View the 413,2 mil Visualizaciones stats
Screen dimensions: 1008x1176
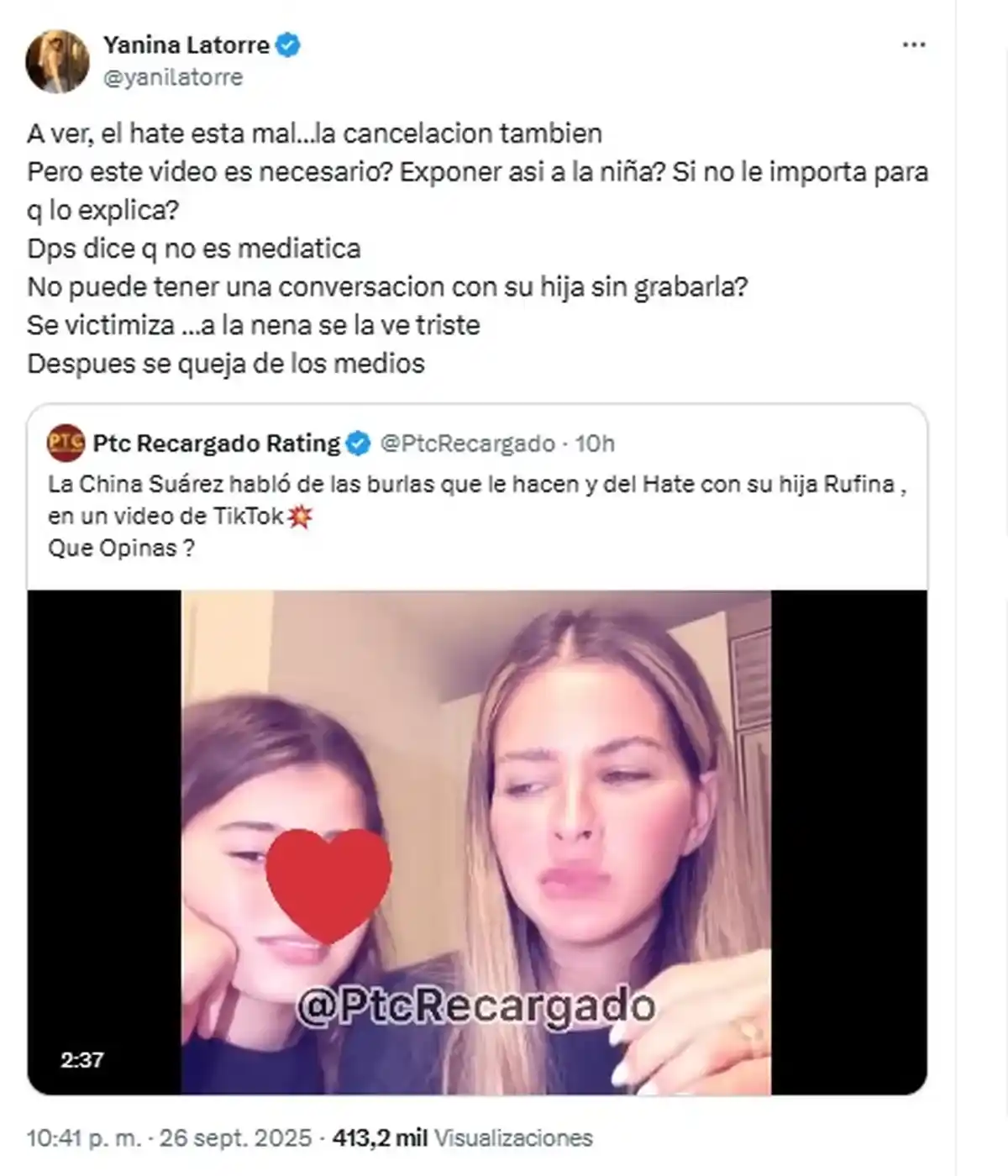coord(463,1138)
